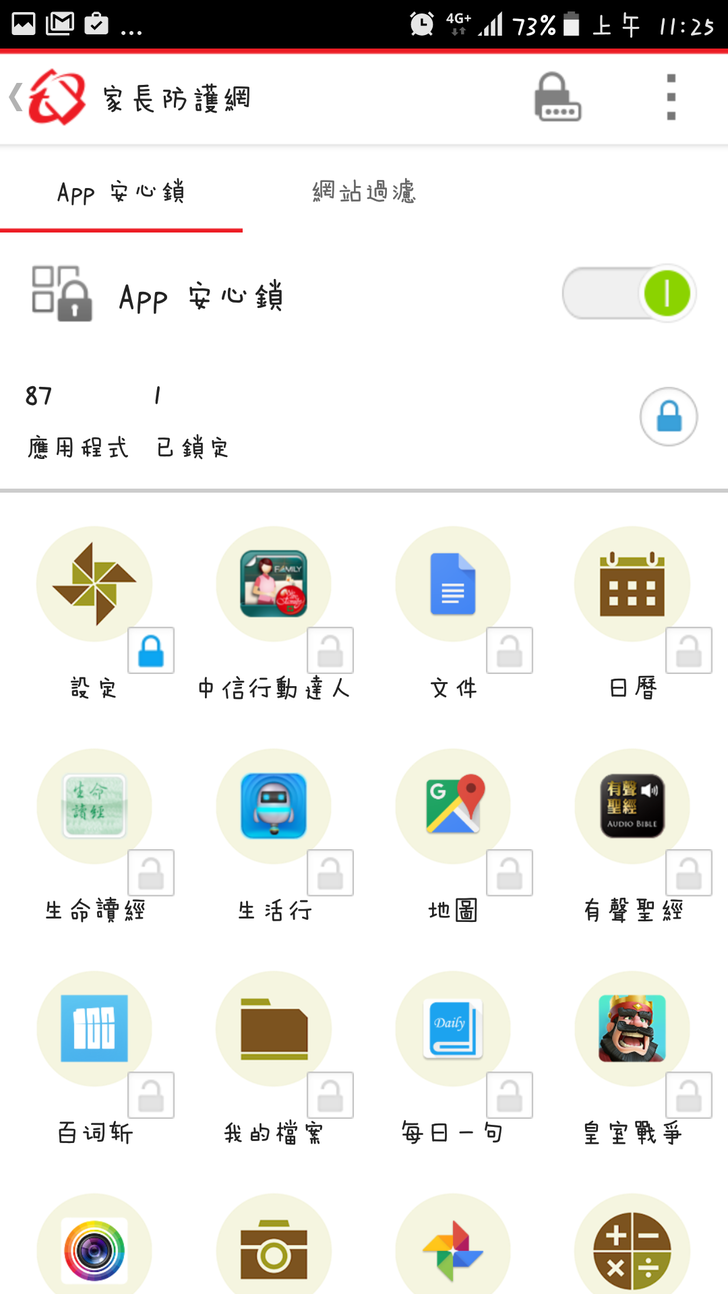Toggle off the App 安心鎖 switch

628,293
